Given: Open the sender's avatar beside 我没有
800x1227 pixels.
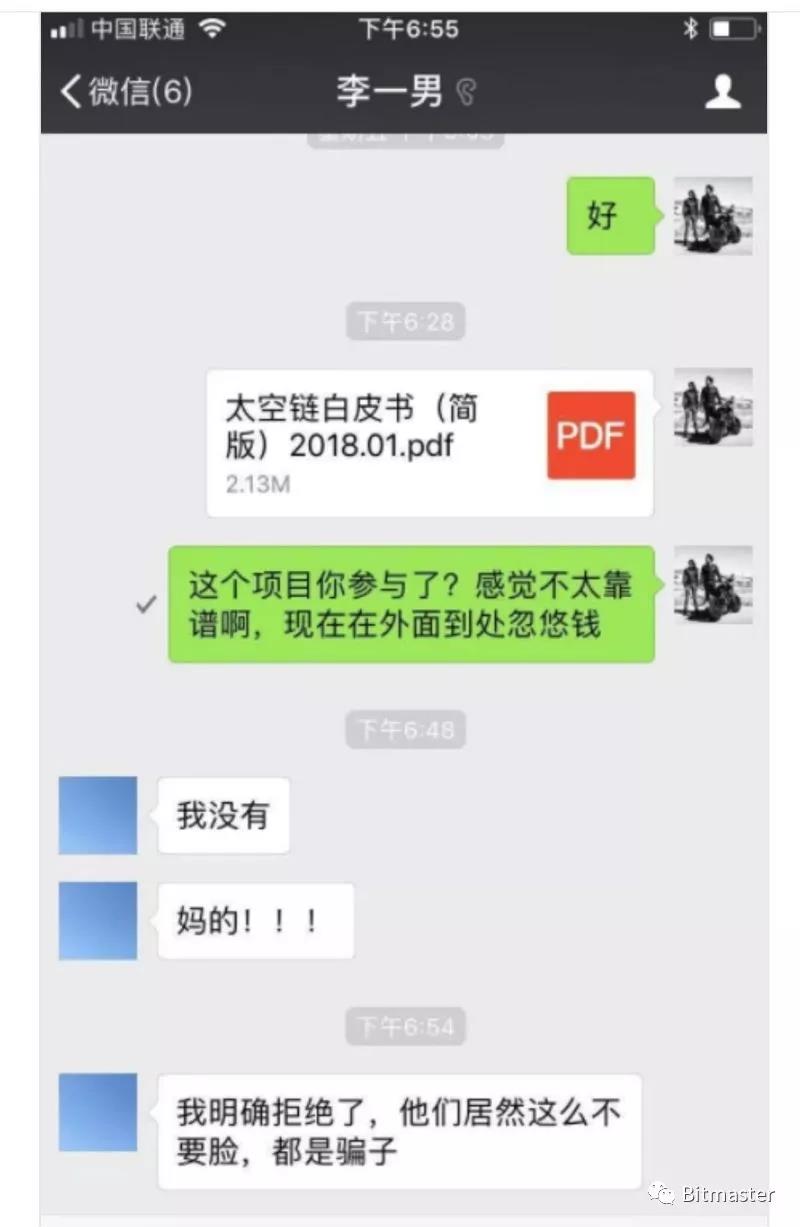Looking at the screenshot, I should click(97, 815).
